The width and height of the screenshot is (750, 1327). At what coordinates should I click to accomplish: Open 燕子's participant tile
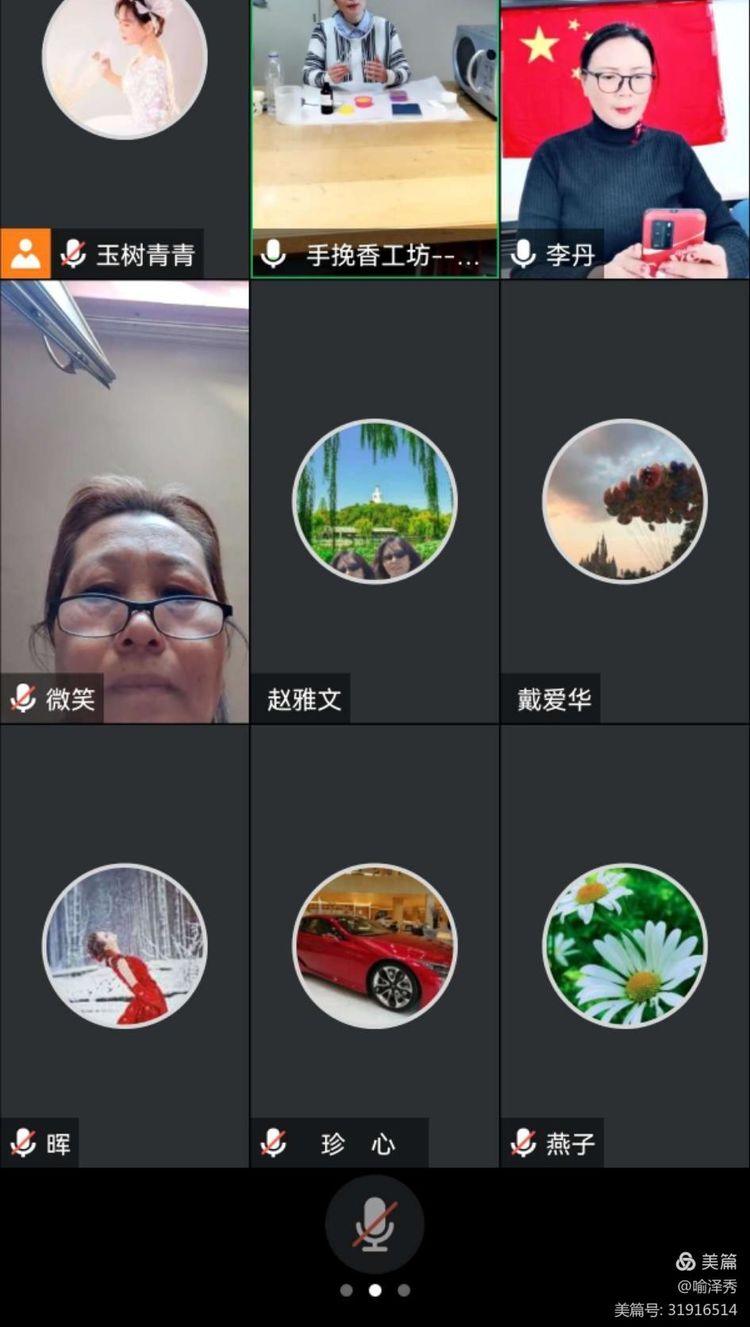point(625,945)
